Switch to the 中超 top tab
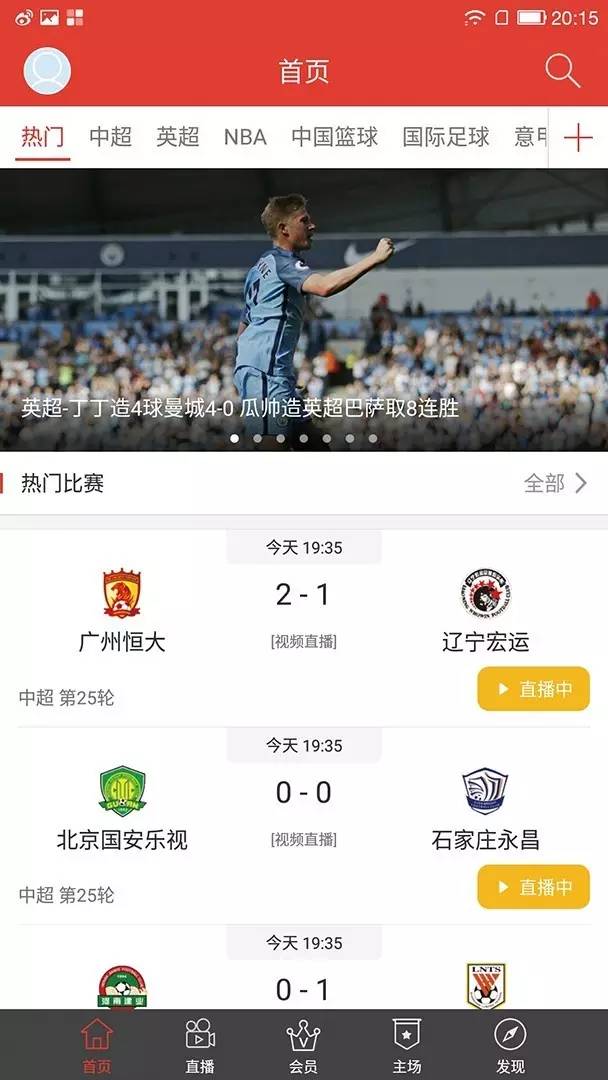Image resolution: width=608 pixels, height=1080 pixels. 110,137
